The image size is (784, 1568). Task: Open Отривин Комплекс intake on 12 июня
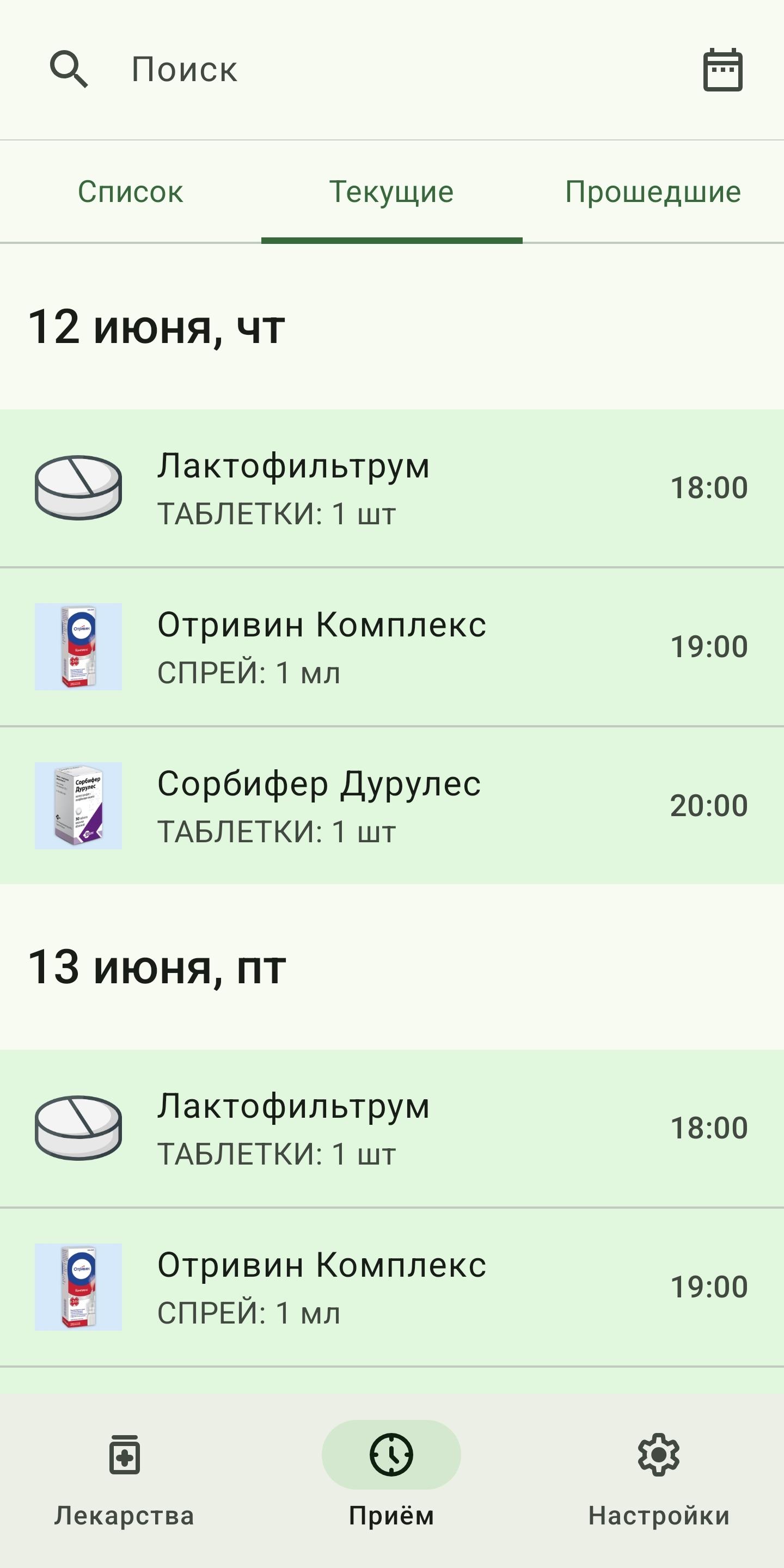(x=392, y=647)
